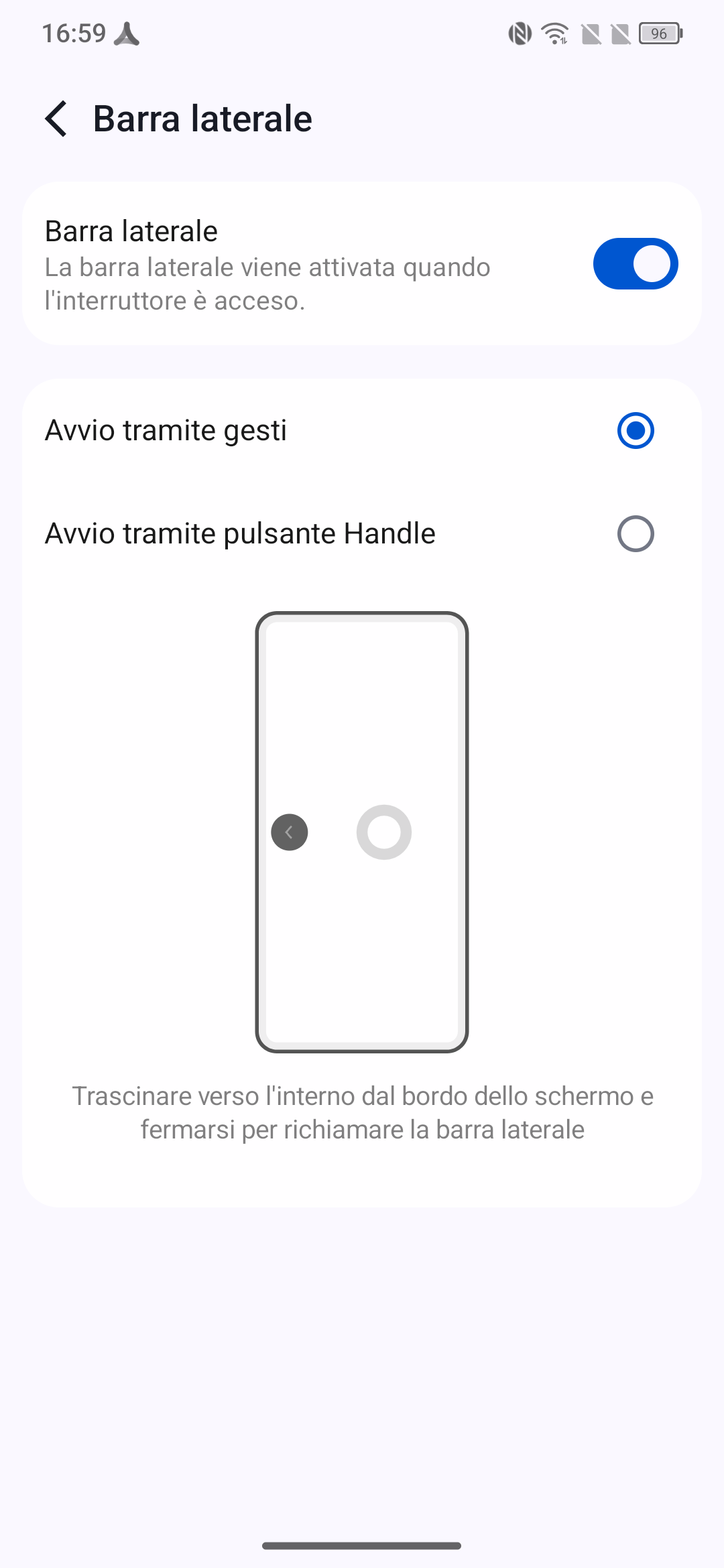Select Avvio tramite gesti option
The width and height of the screenshot is (724, 1568).
(x=362, y=430)
